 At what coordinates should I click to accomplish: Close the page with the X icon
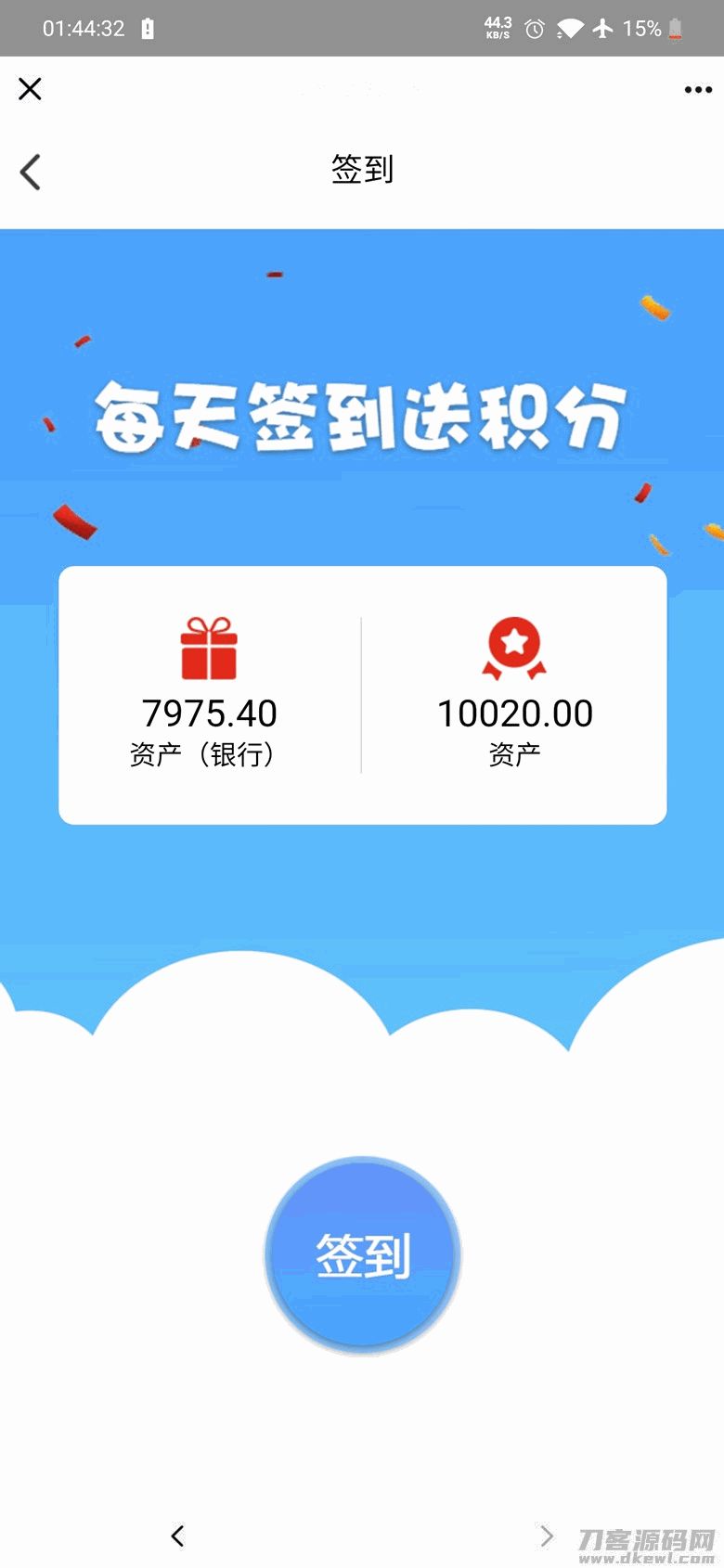point(30,89)
